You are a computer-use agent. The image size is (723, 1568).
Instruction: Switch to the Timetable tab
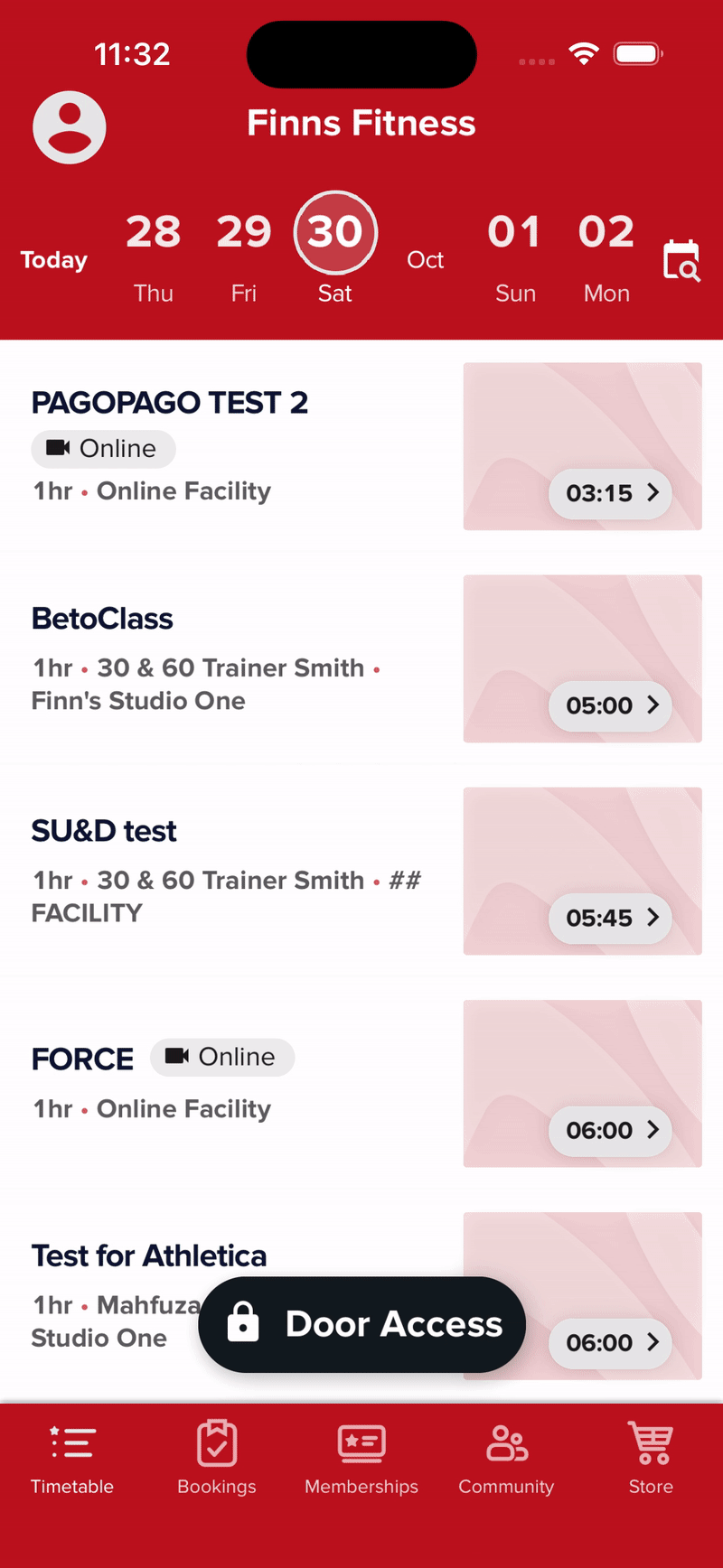pos(72,1458)
